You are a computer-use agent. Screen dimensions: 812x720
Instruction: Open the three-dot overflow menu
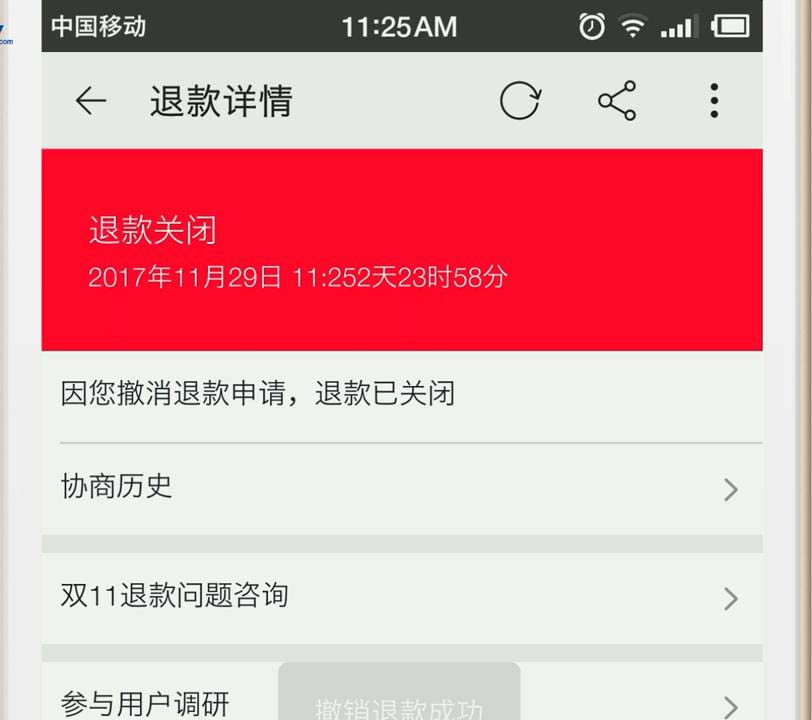(714, 101)
